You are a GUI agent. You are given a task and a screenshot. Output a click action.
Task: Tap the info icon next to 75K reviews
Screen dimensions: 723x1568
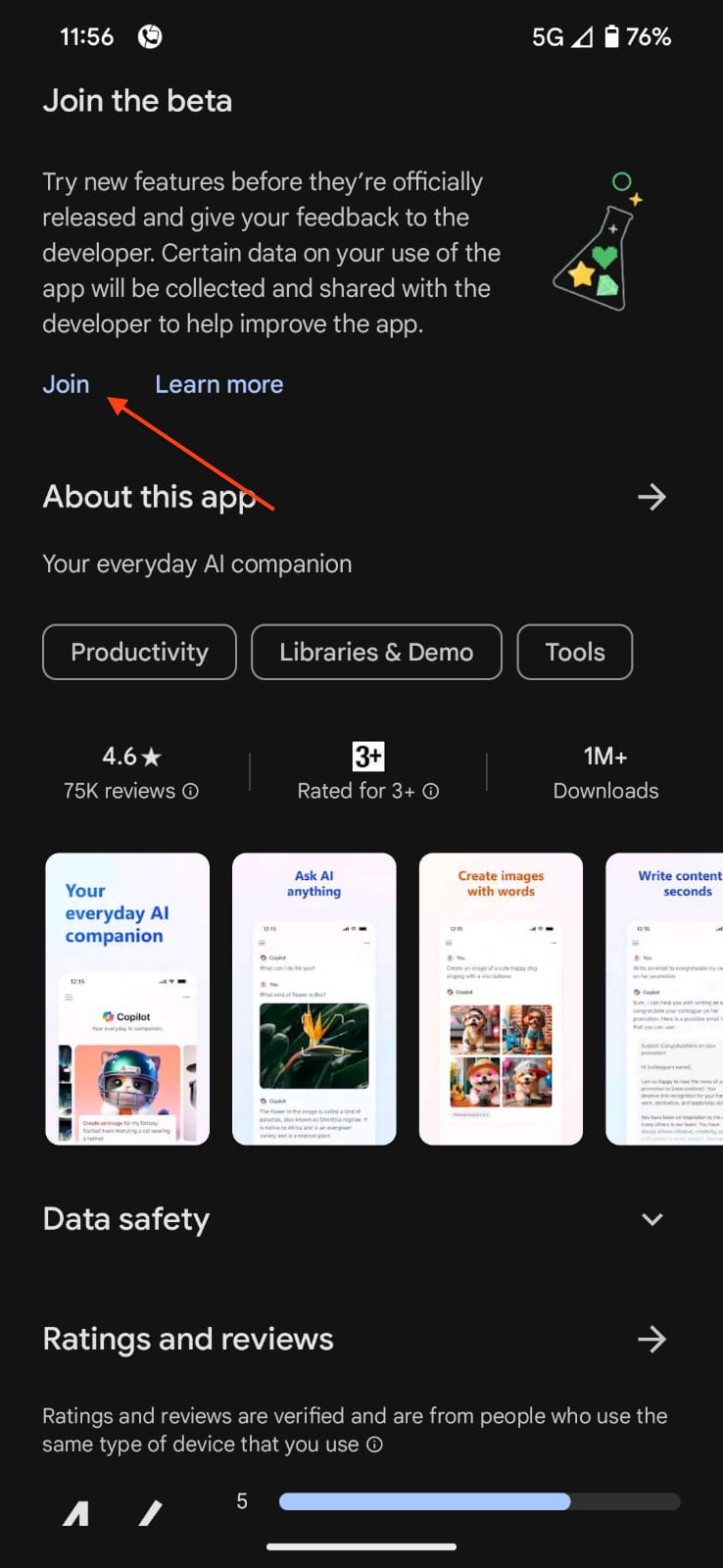tap(190, 791)
